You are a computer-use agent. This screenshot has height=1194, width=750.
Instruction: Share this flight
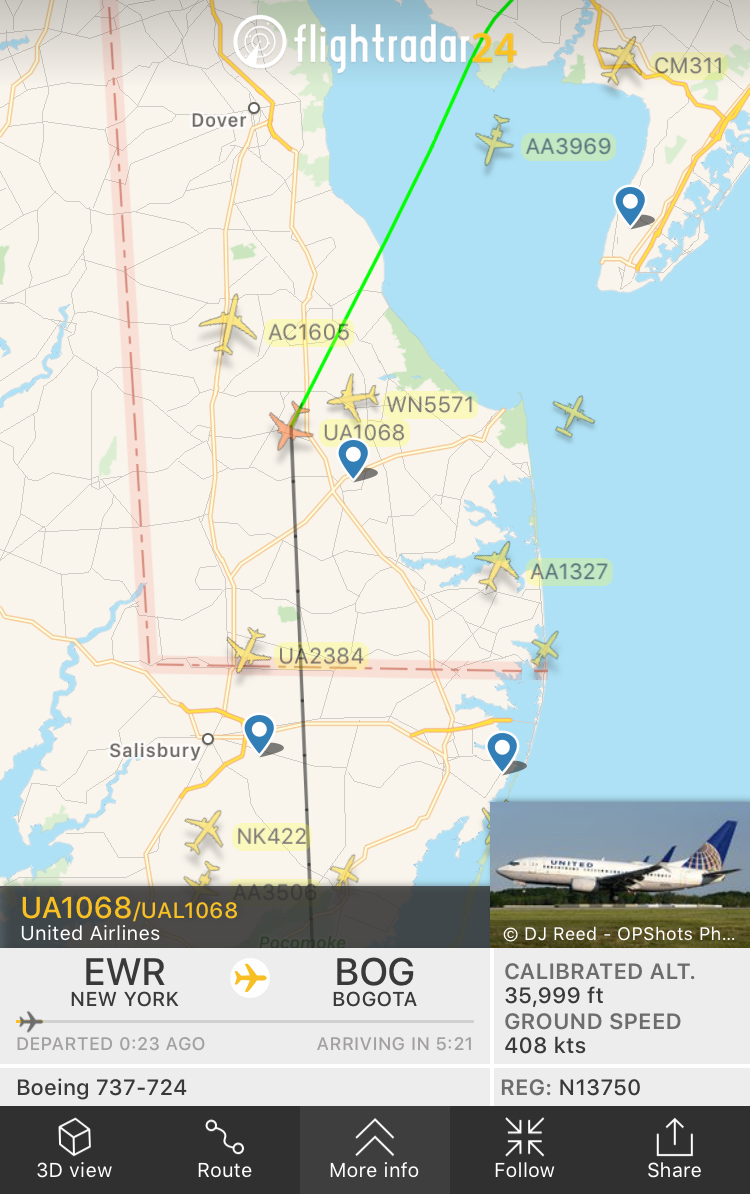click(x=674, y=1149)
